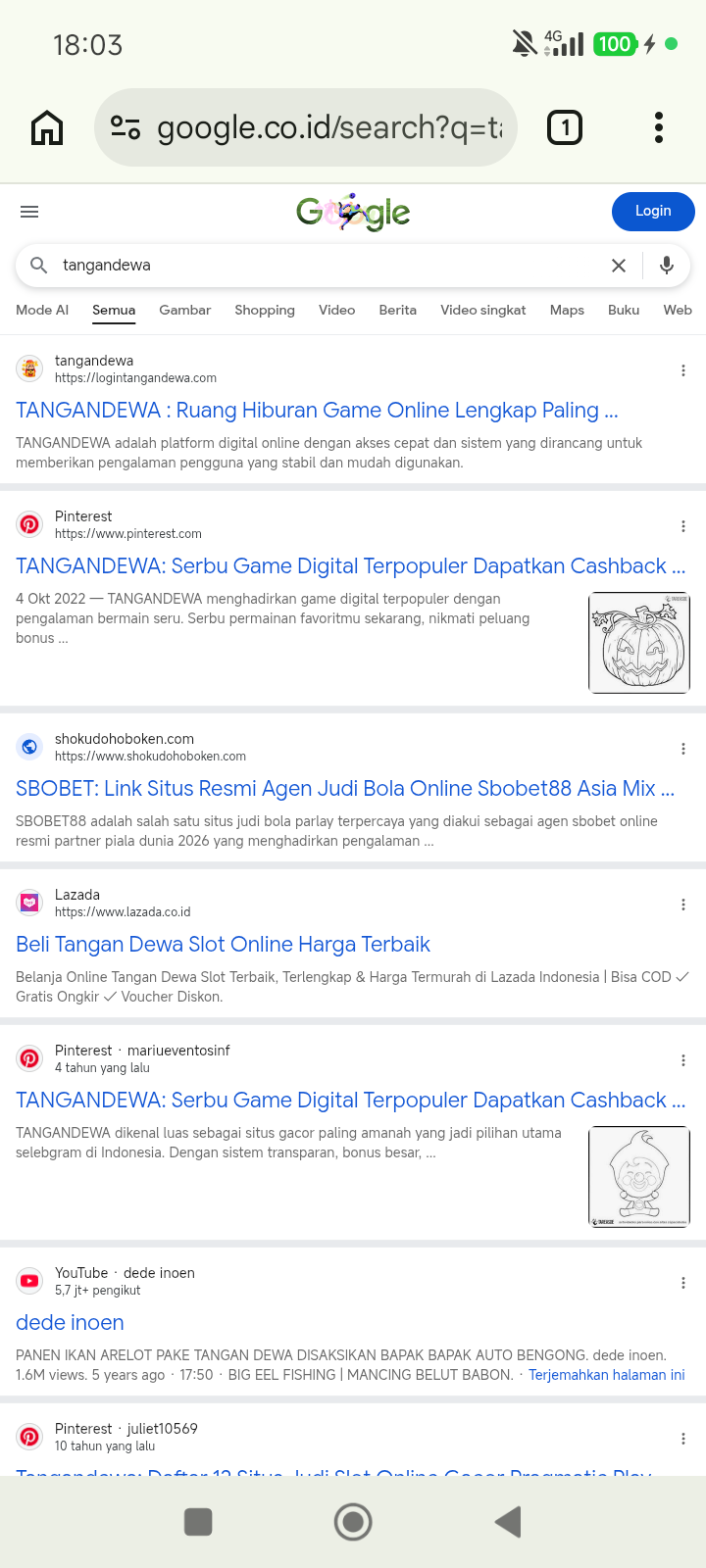Open the SBOBET shokudohoboken.com result
Image resolution: width=706 pixels, height=1568 pixels.
pyautogui.click(x=345, y=789)
